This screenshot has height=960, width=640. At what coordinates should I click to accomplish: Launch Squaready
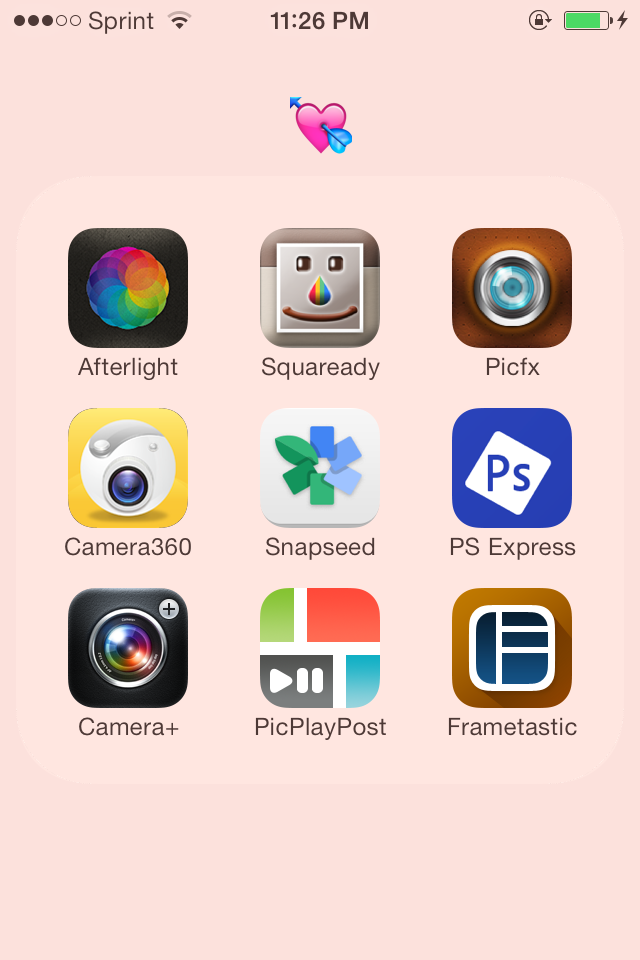coord(320,288)
